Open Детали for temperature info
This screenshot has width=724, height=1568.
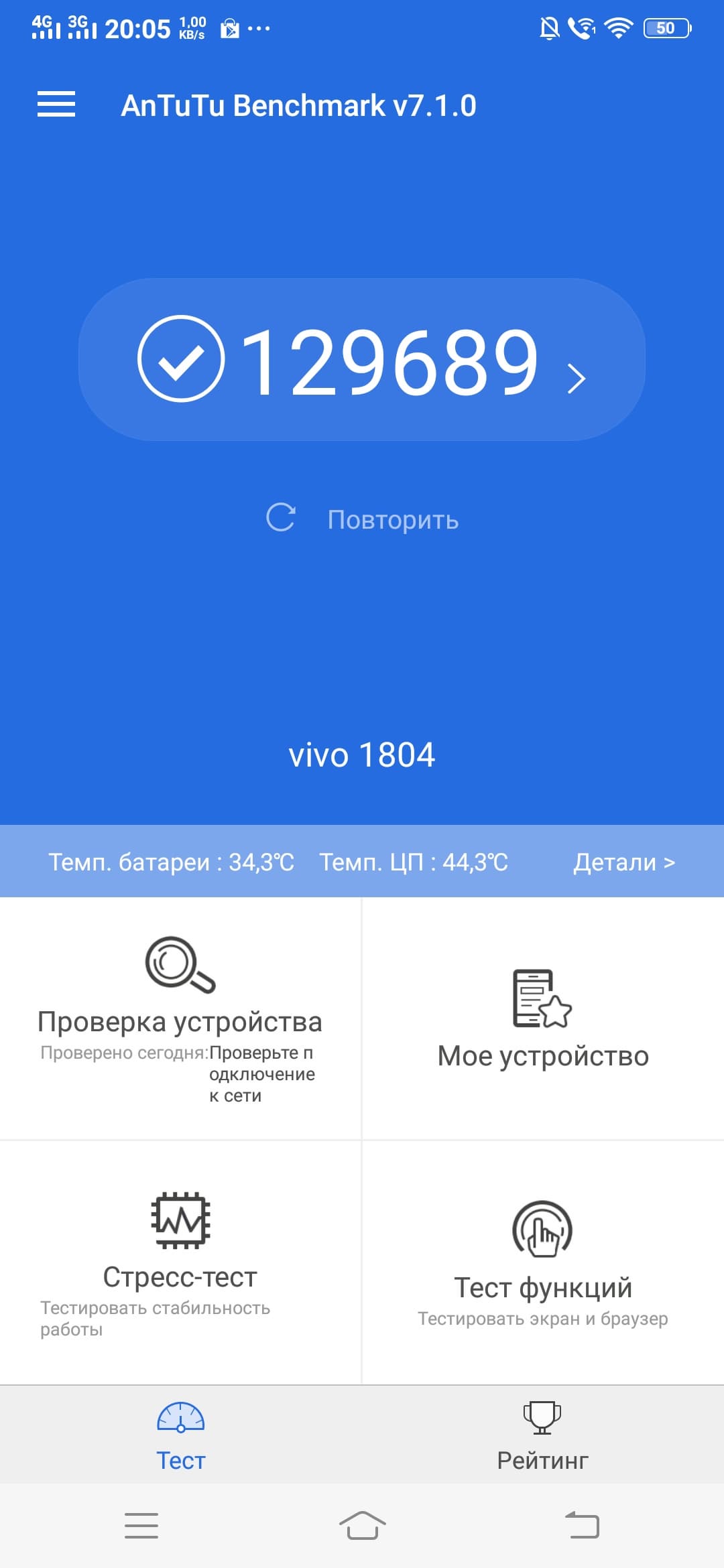point(623,862)
